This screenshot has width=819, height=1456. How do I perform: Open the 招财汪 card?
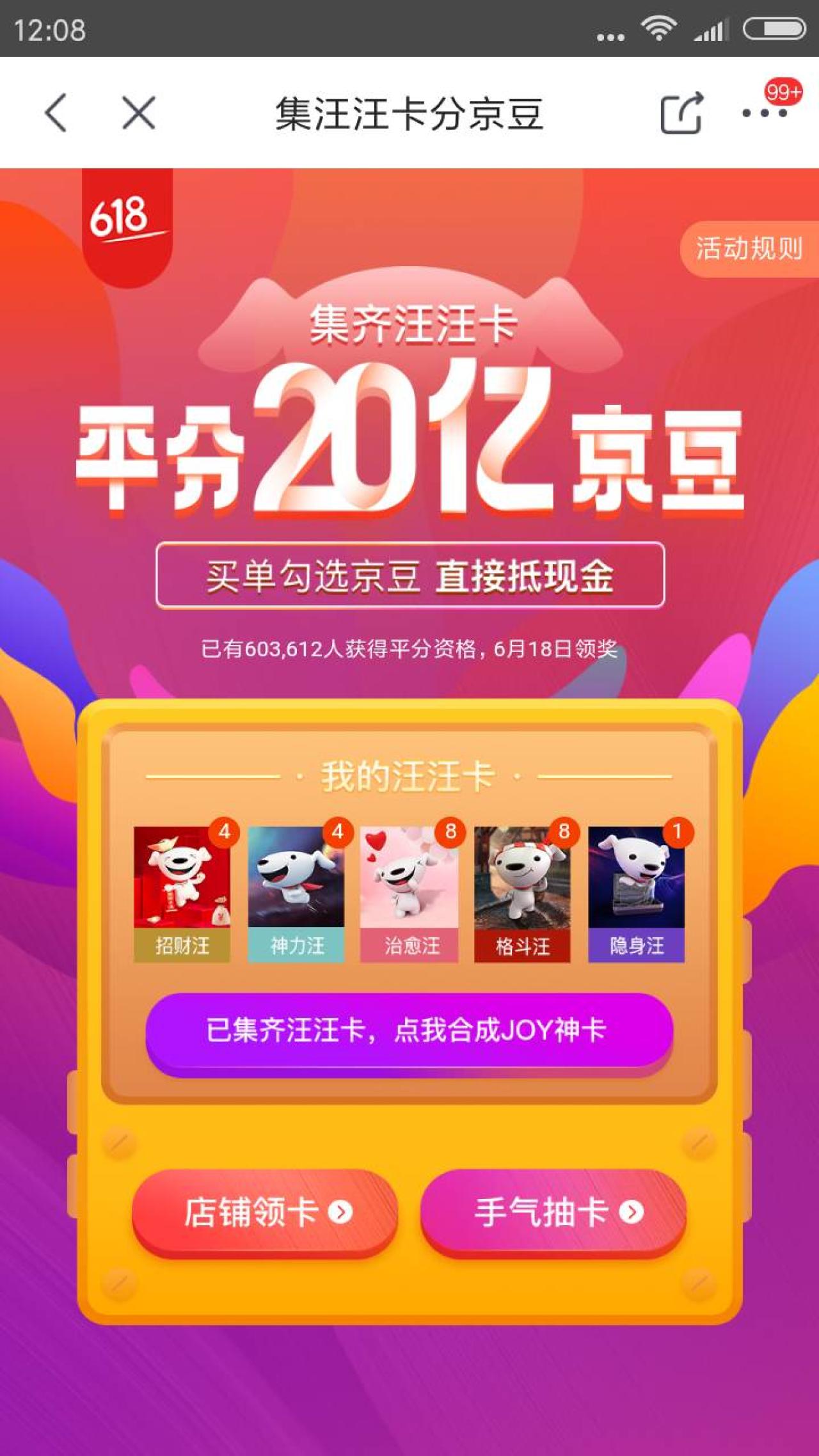click(182, 894)
